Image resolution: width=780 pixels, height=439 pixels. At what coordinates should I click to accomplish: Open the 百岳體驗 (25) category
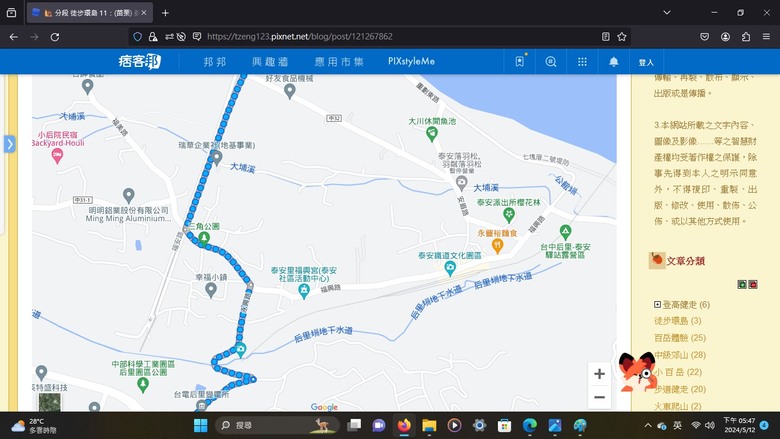click(x=680, y=338)
